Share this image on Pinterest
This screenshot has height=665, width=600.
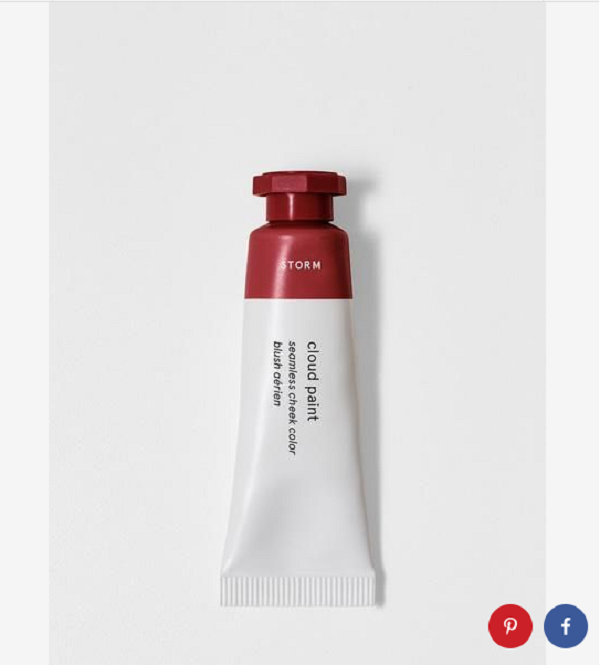pyautogui.click(x=510, y=626)
